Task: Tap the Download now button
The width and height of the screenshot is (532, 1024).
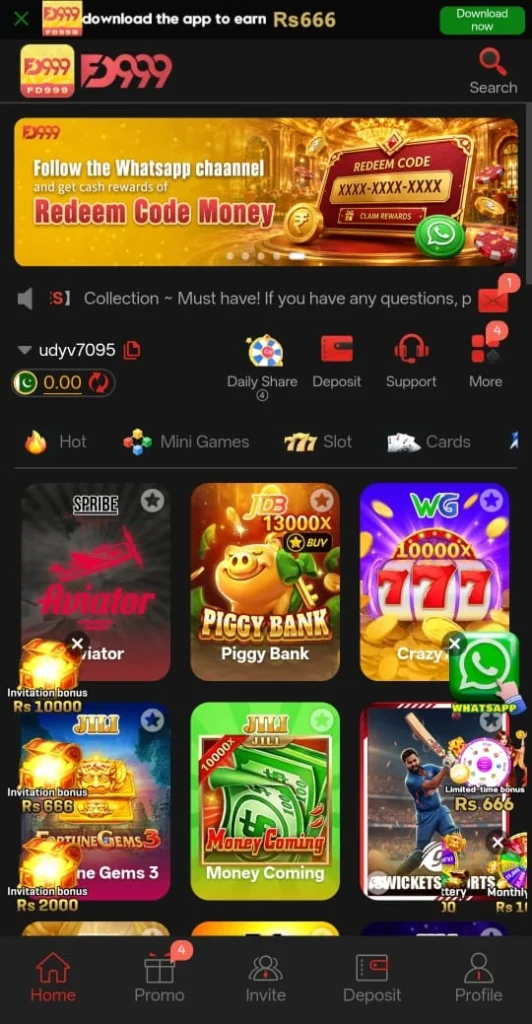Action: point(482,20)
